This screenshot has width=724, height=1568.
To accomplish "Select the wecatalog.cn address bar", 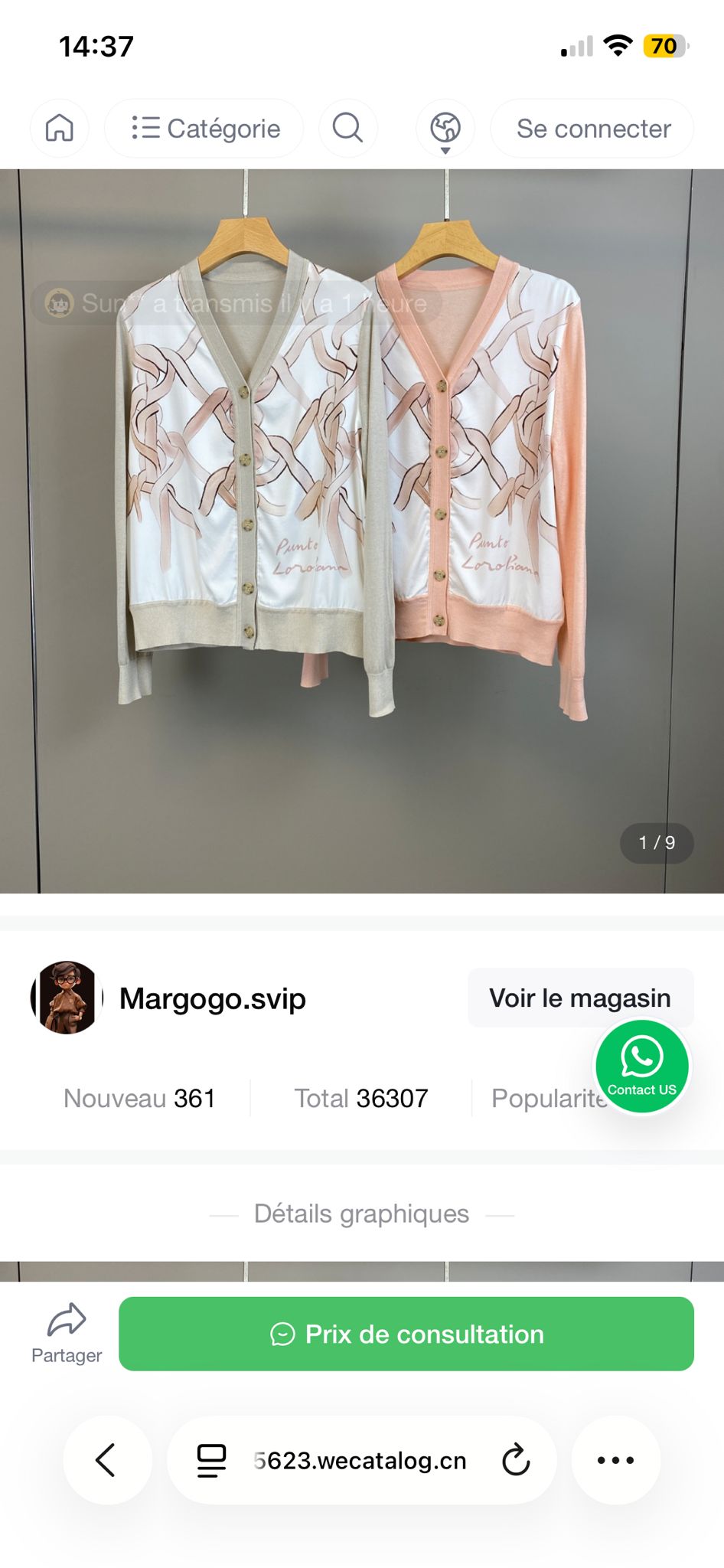I will [360, 1460].
